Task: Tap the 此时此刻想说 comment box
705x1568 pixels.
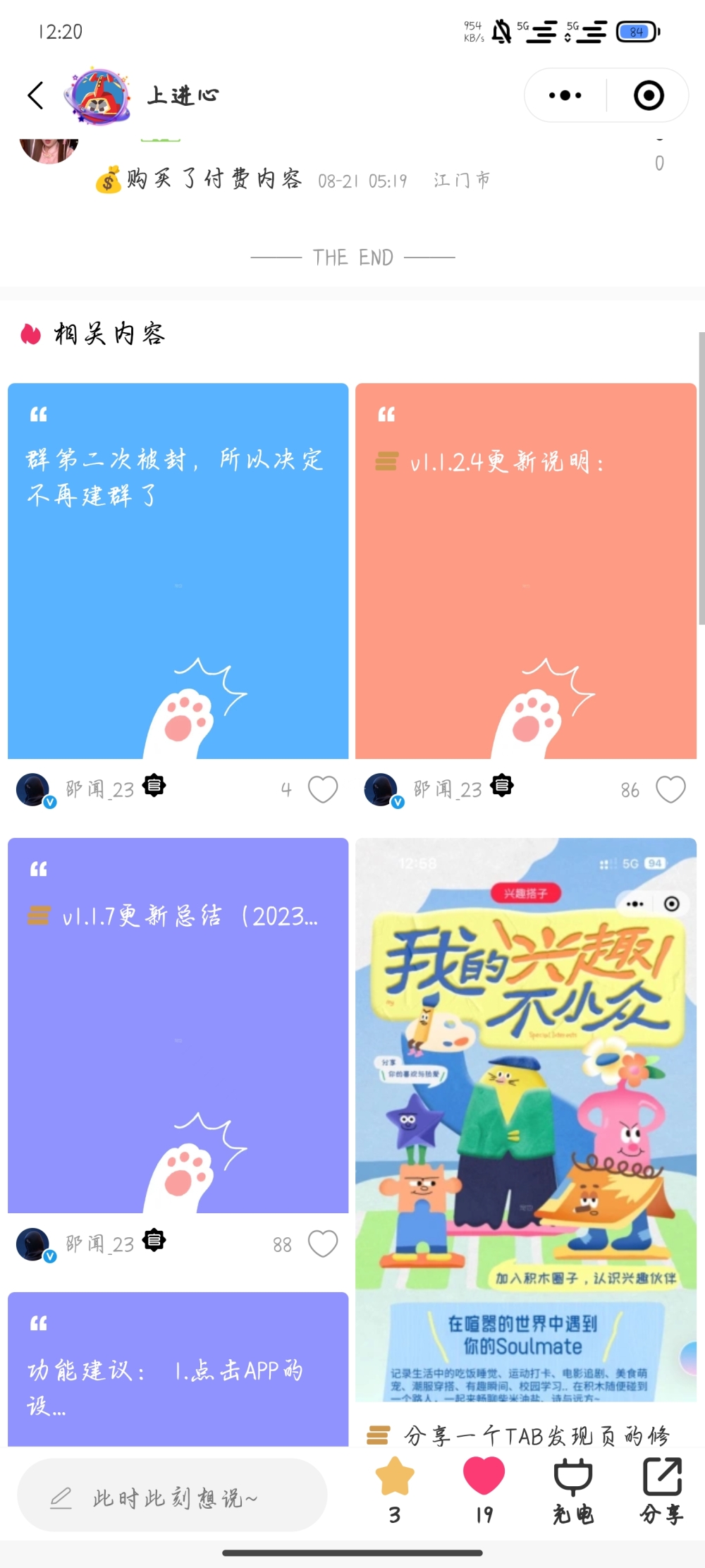Action: [x=172, y=1497]
